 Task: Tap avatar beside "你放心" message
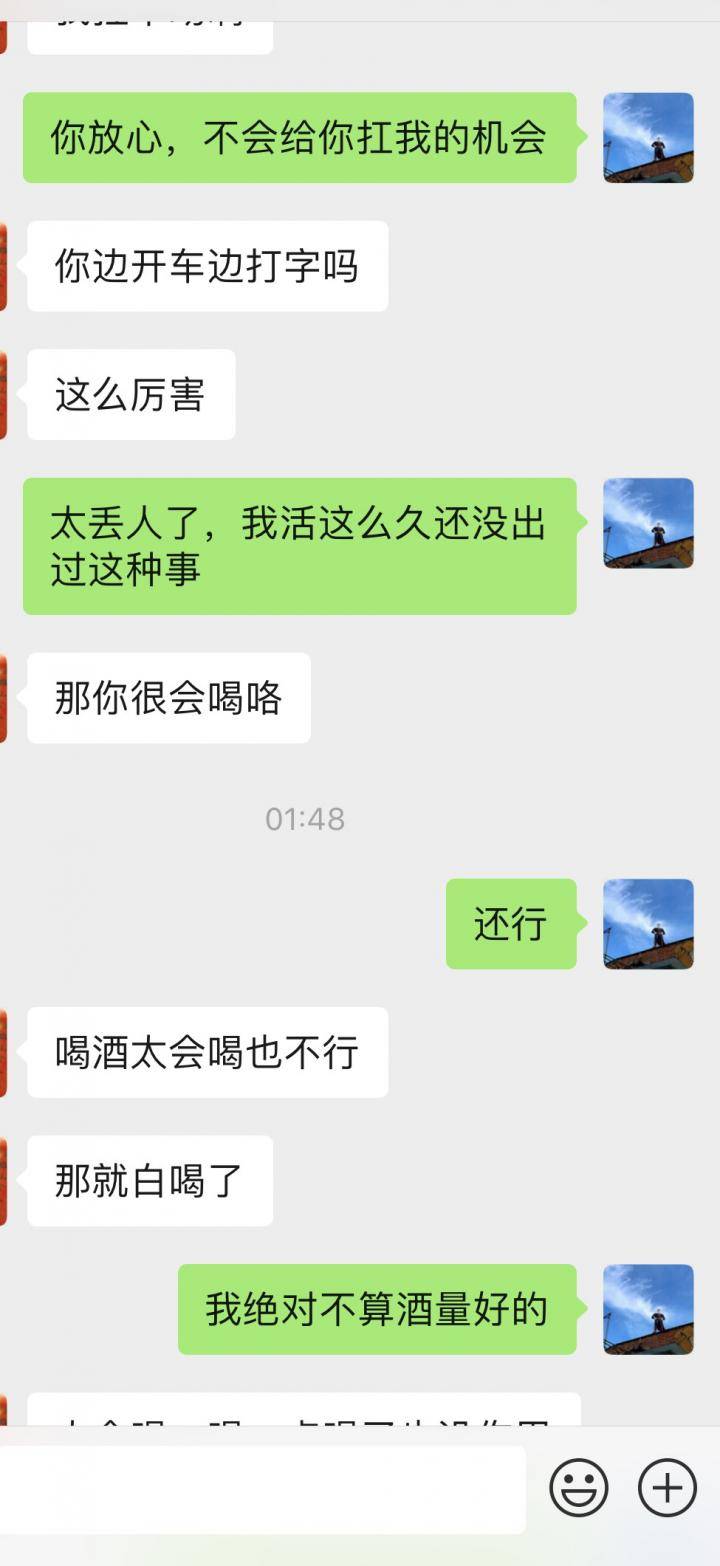tap(648, 137)
